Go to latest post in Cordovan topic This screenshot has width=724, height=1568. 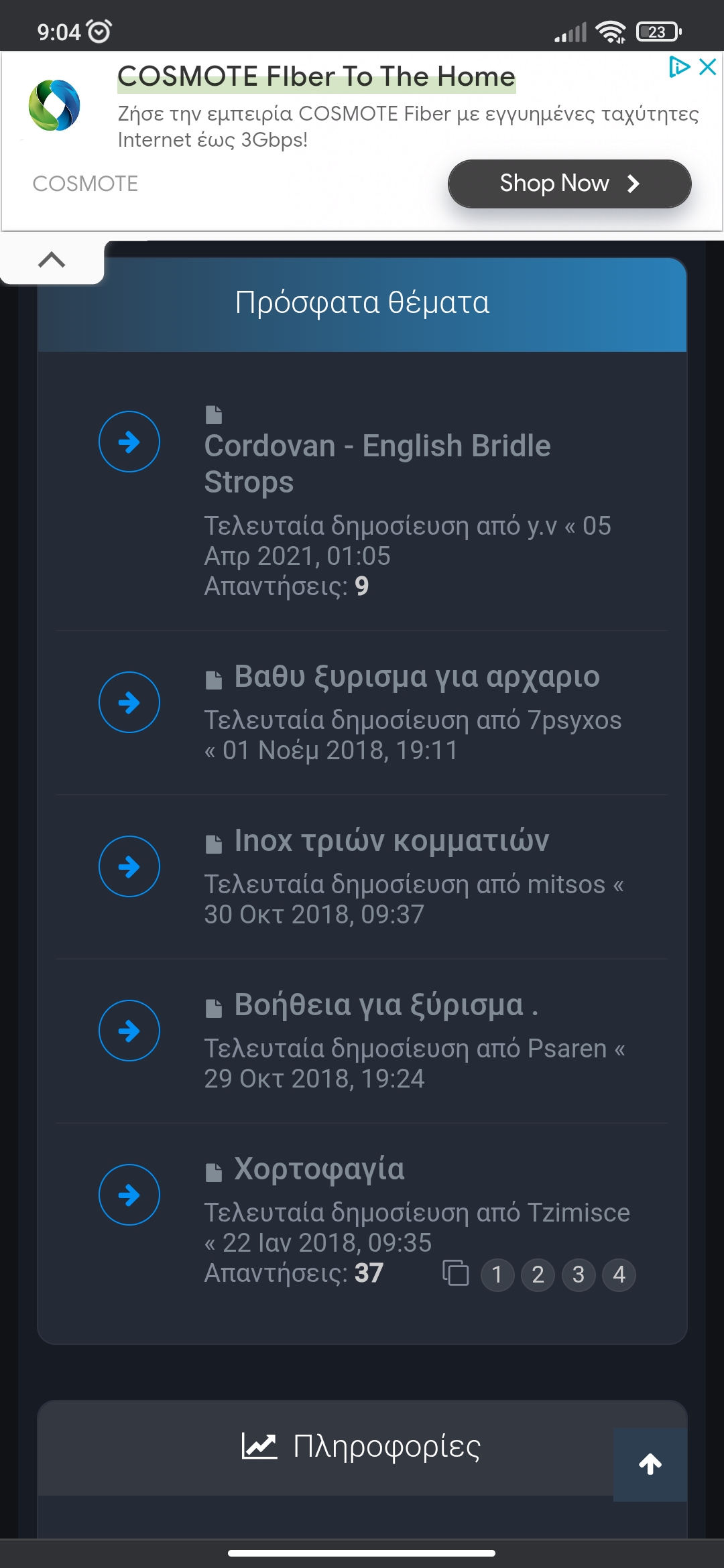pyautogui.click(x=129, y=442)
